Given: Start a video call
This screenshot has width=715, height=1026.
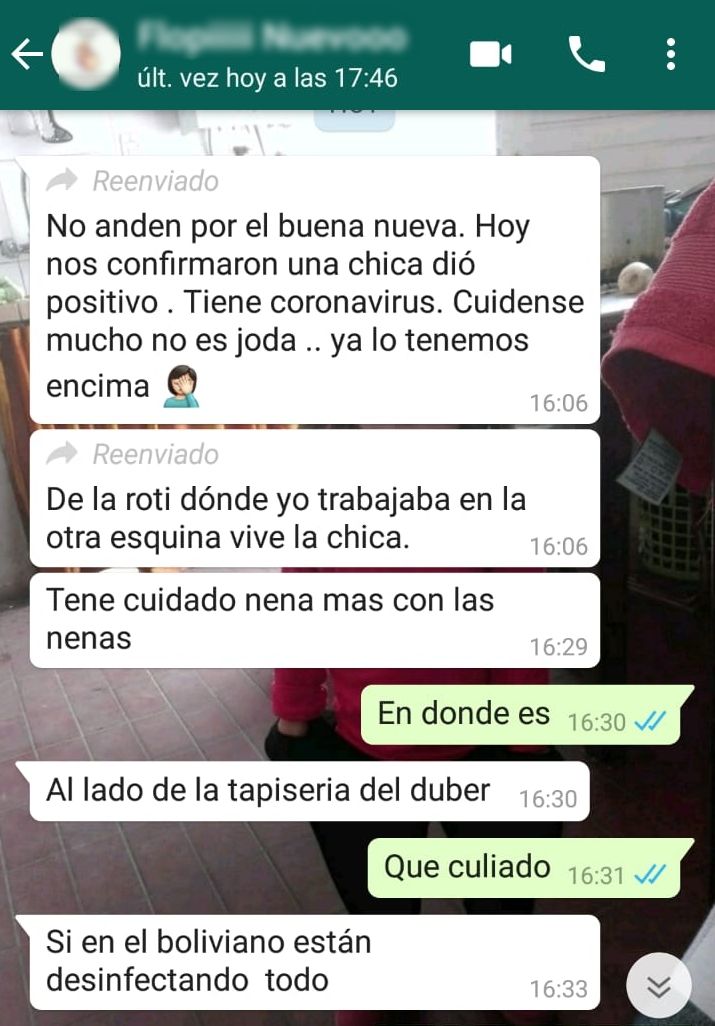Looking at the screenshot, I should click(491, 54).
